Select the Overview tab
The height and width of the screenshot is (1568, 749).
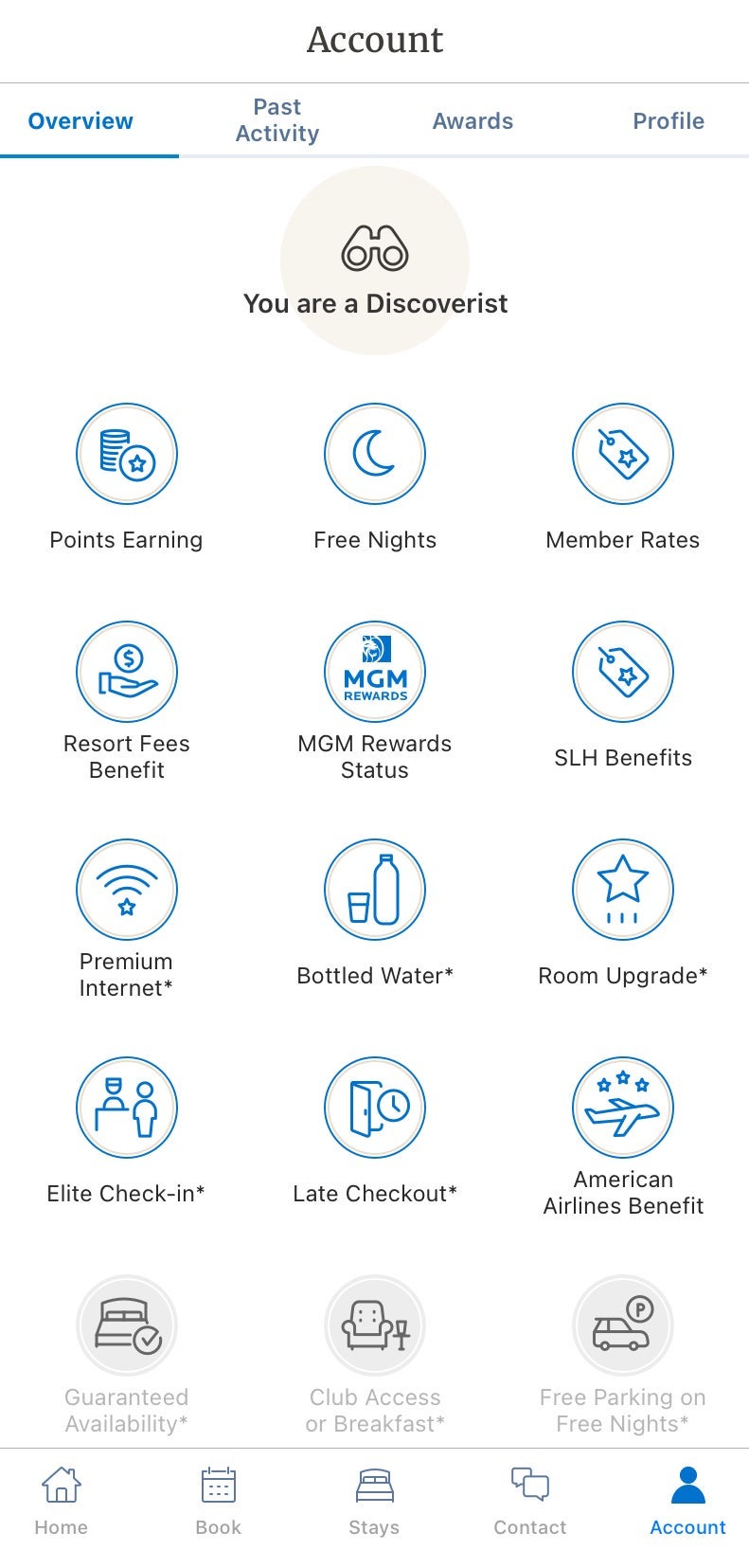tap(80, 121)
